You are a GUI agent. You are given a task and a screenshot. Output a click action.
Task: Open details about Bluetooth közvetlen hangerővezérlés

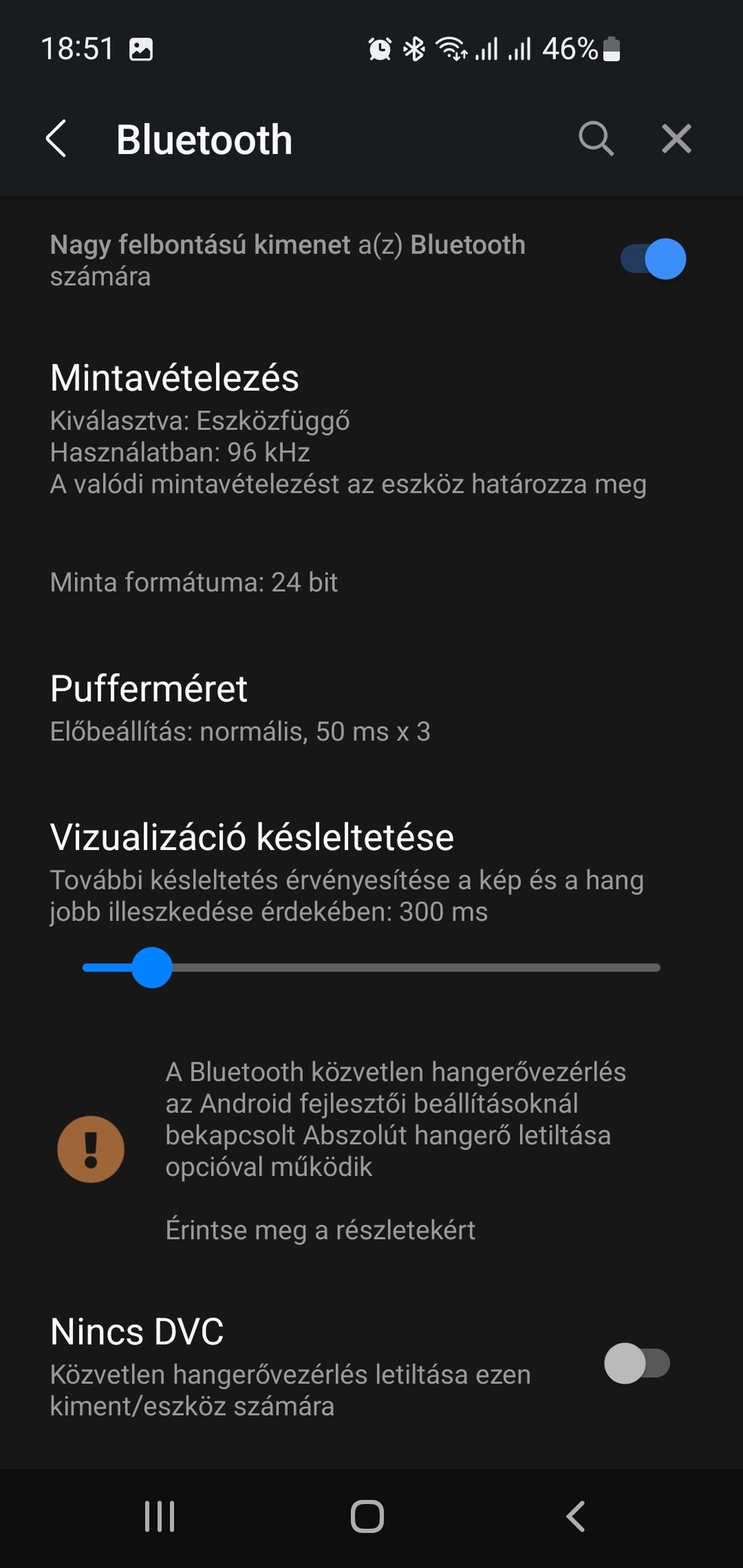(371, 1150)
